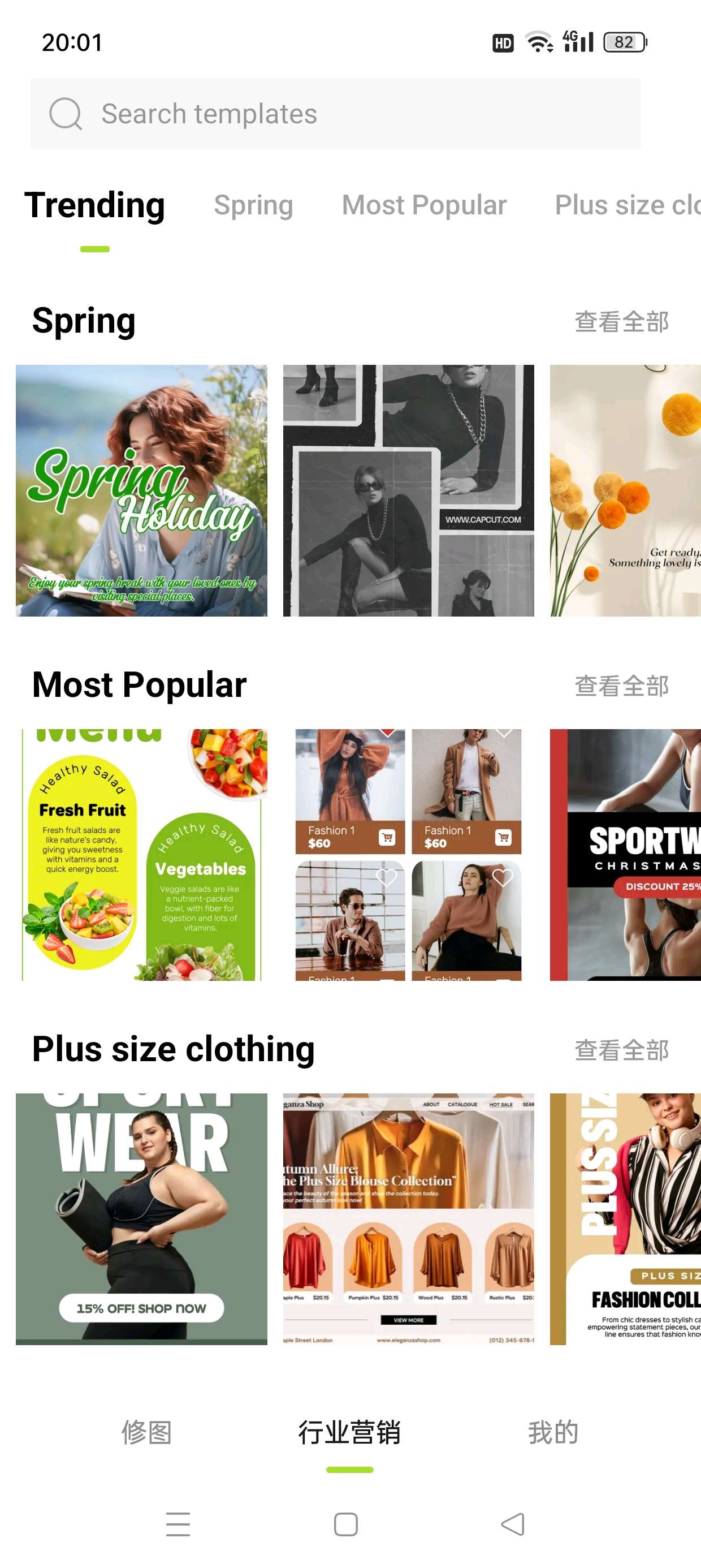The height and width of the screenshot is (1568, 701).
Task: Open the Search templates field
Action: (335, 114)
